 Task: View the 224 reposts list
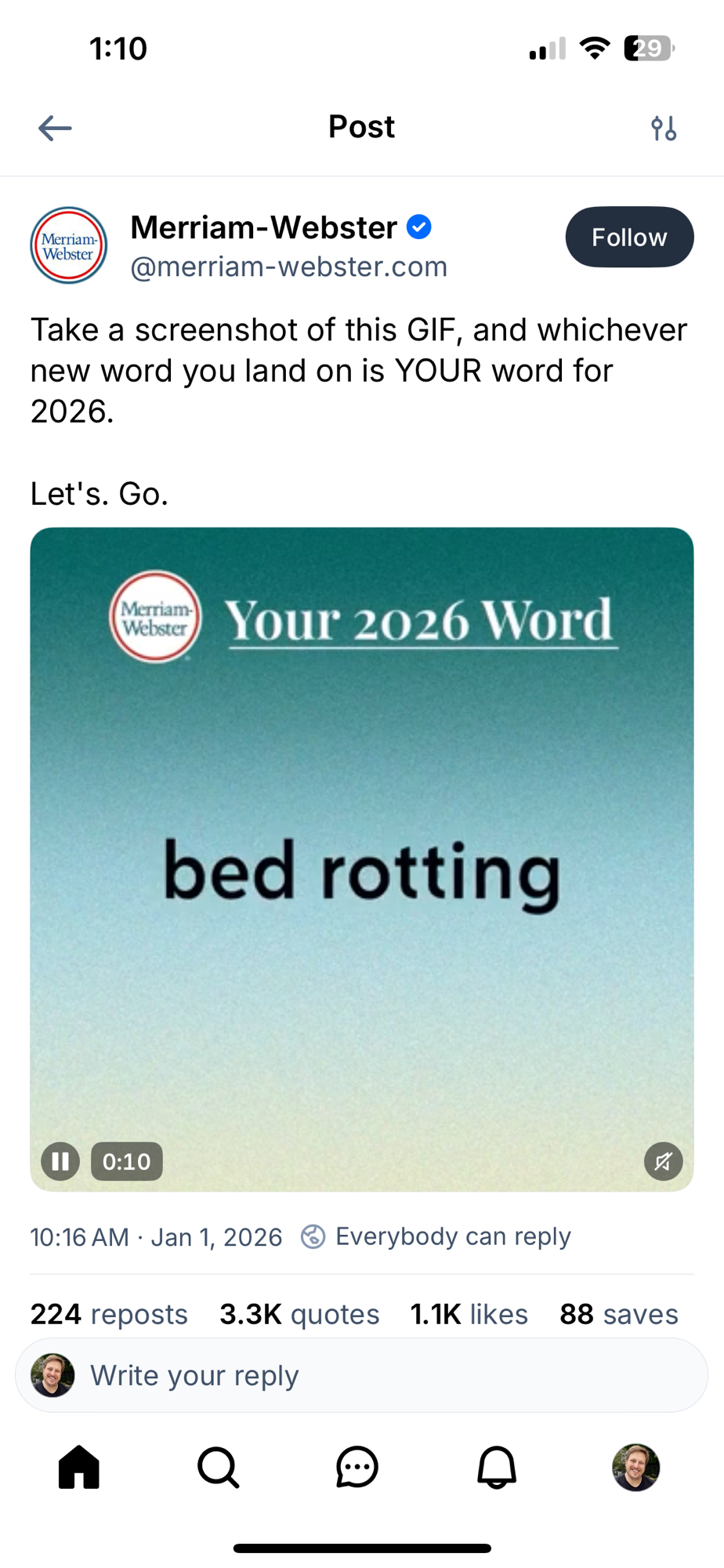(x=109, y=1314)
